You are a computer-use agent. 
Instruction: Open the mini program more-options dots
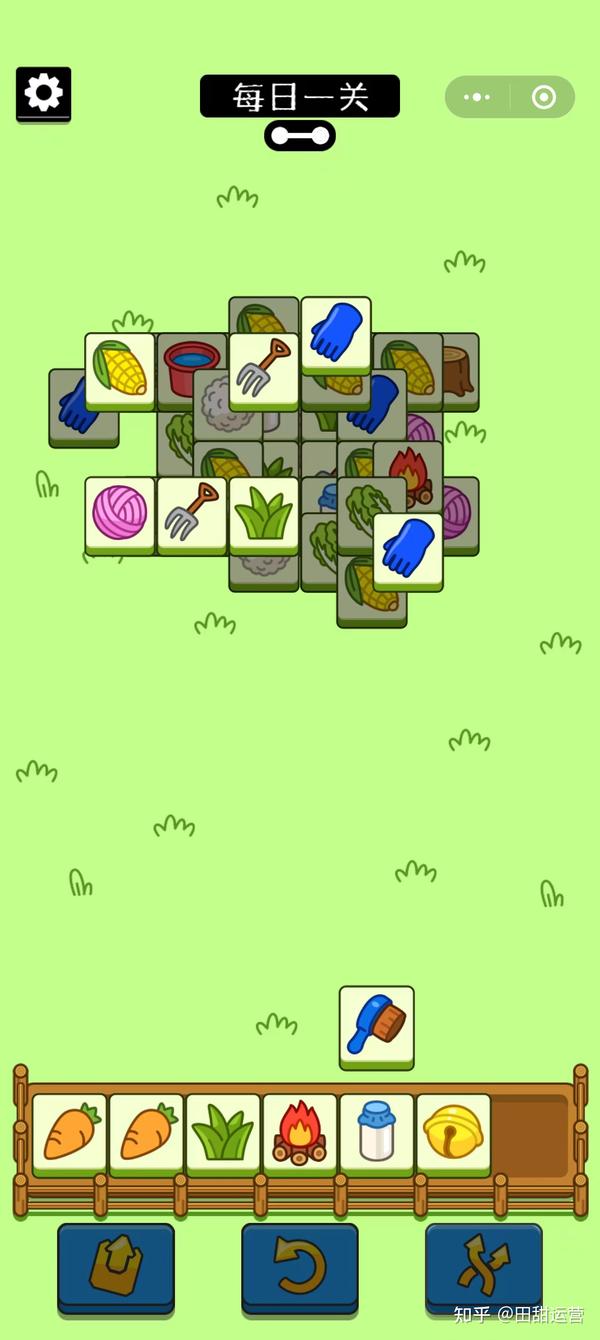pyautogui.click(x=478, y=97)
